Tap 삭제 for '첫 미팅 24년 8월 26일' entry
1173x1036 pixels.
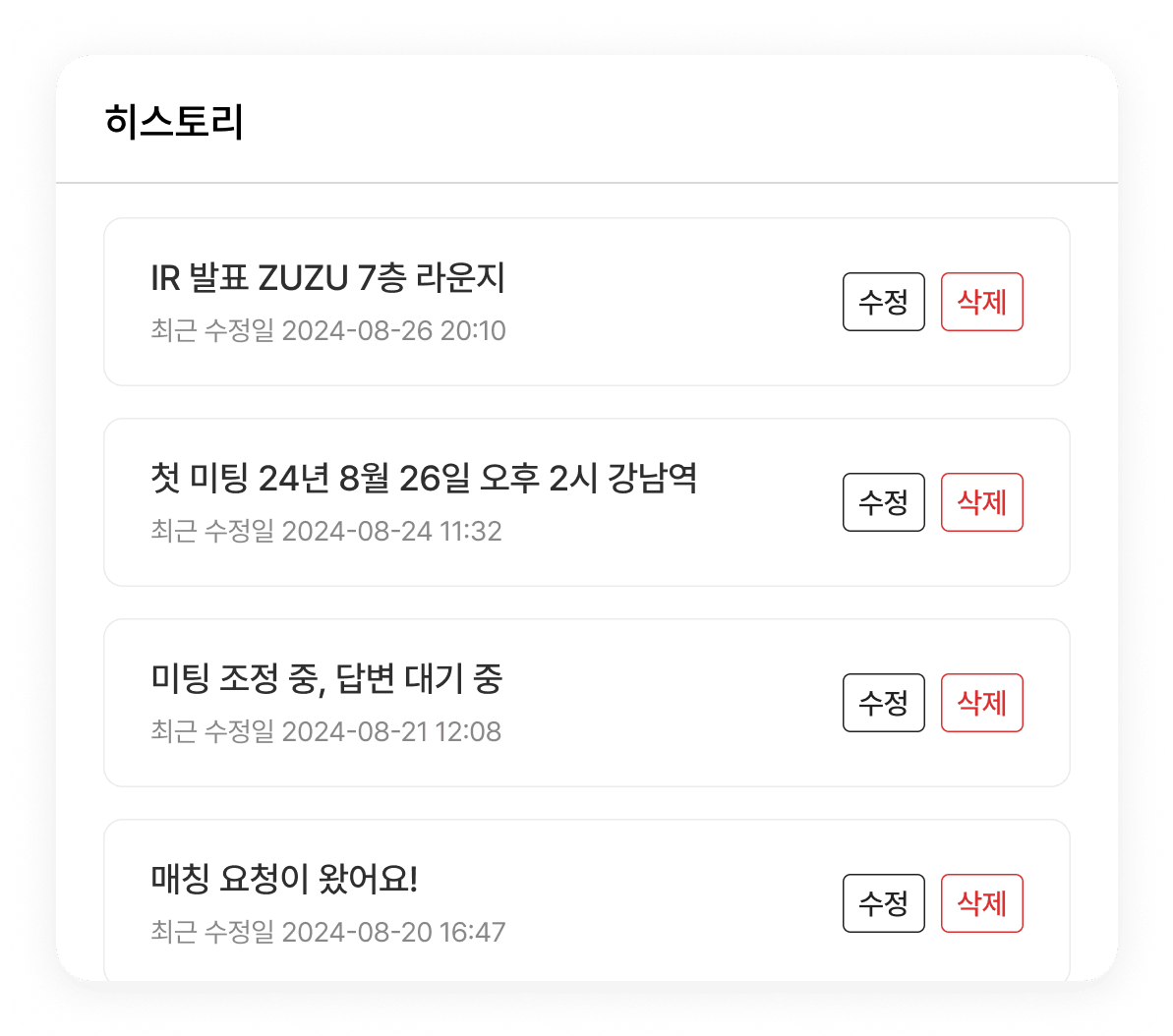pyautogui.click(x=981, y=502)
